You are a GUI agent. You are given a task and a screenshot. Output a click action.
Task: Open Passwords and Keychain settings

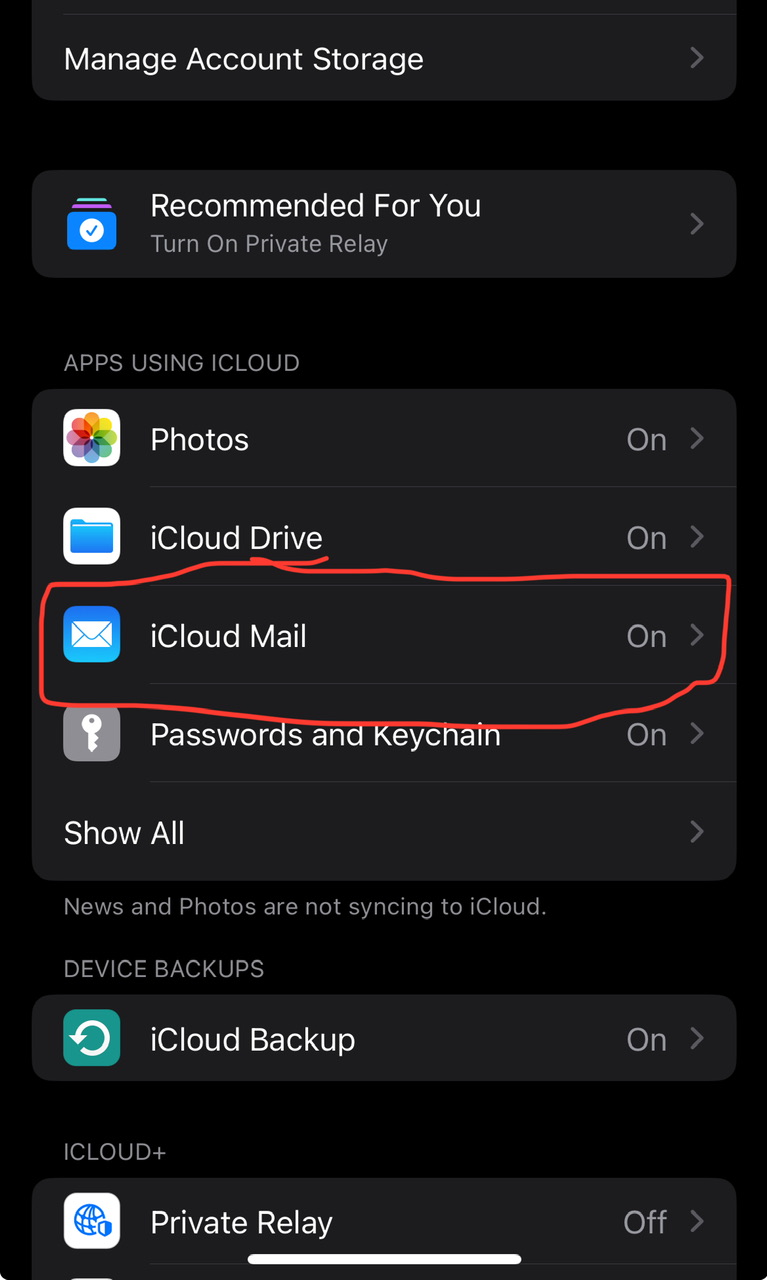tap(384, 735)
